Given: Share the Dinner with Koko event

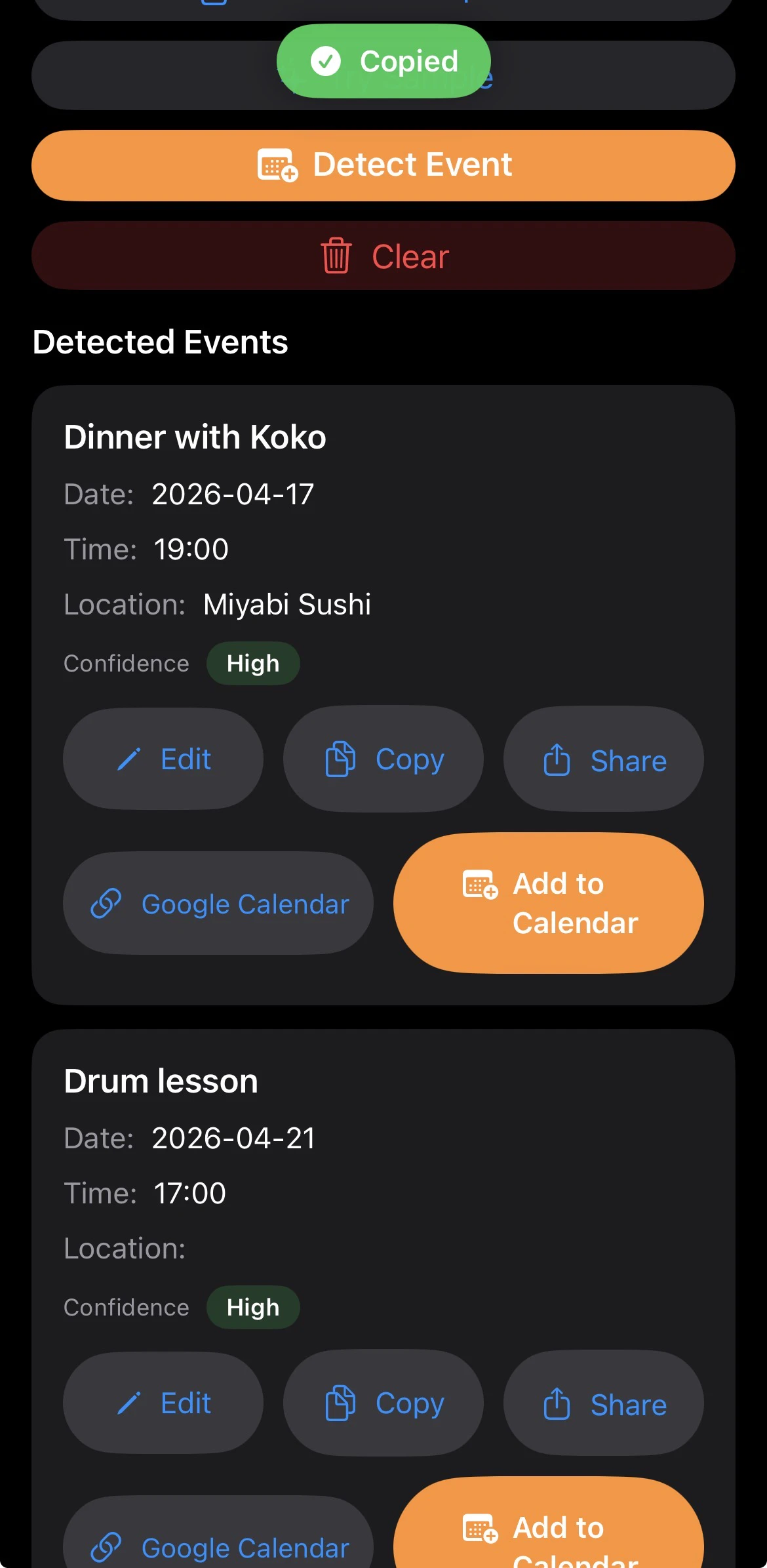Looking at the screenshot, I should tap(603, 759).
